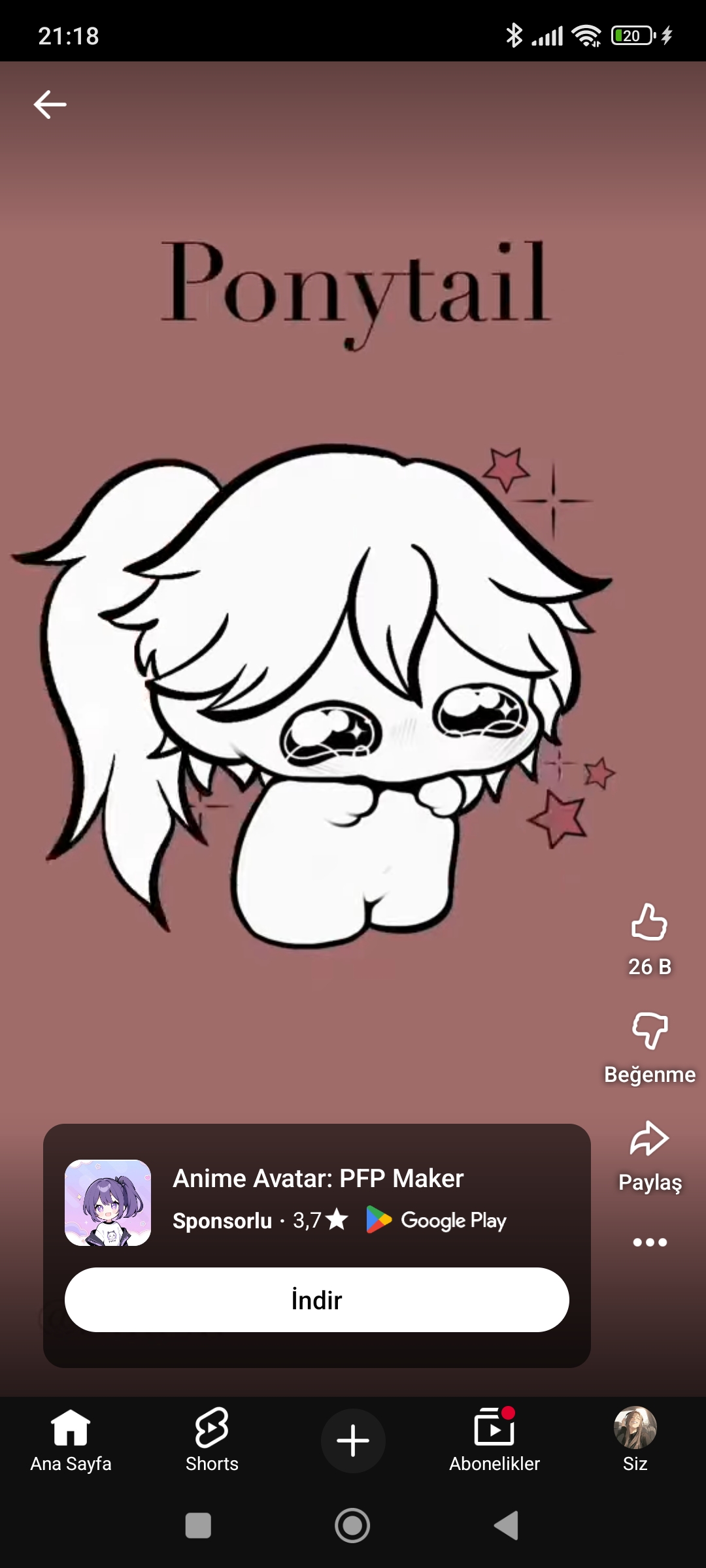Screen dimensions: 706x1568
Task: Switch to the Ana Sayfa tab
Action: click(71, 1440)
